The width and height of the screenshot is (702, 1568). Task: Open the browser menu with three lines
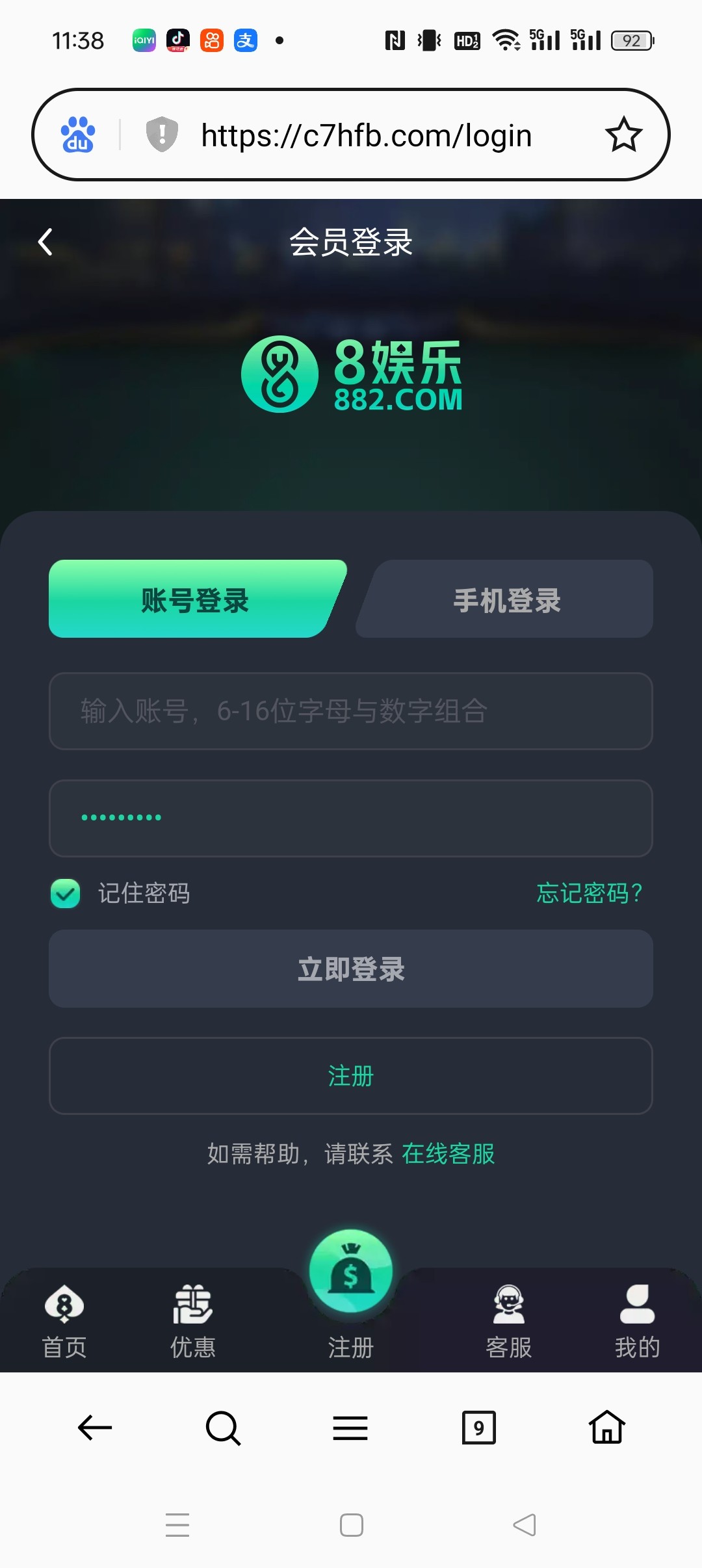[x=350, y=1428]
